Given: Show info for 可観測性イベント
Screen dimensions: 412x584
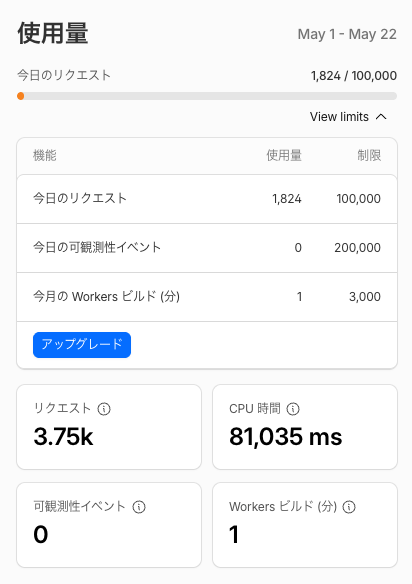Looking at the screenshot, I should point(139,507).
